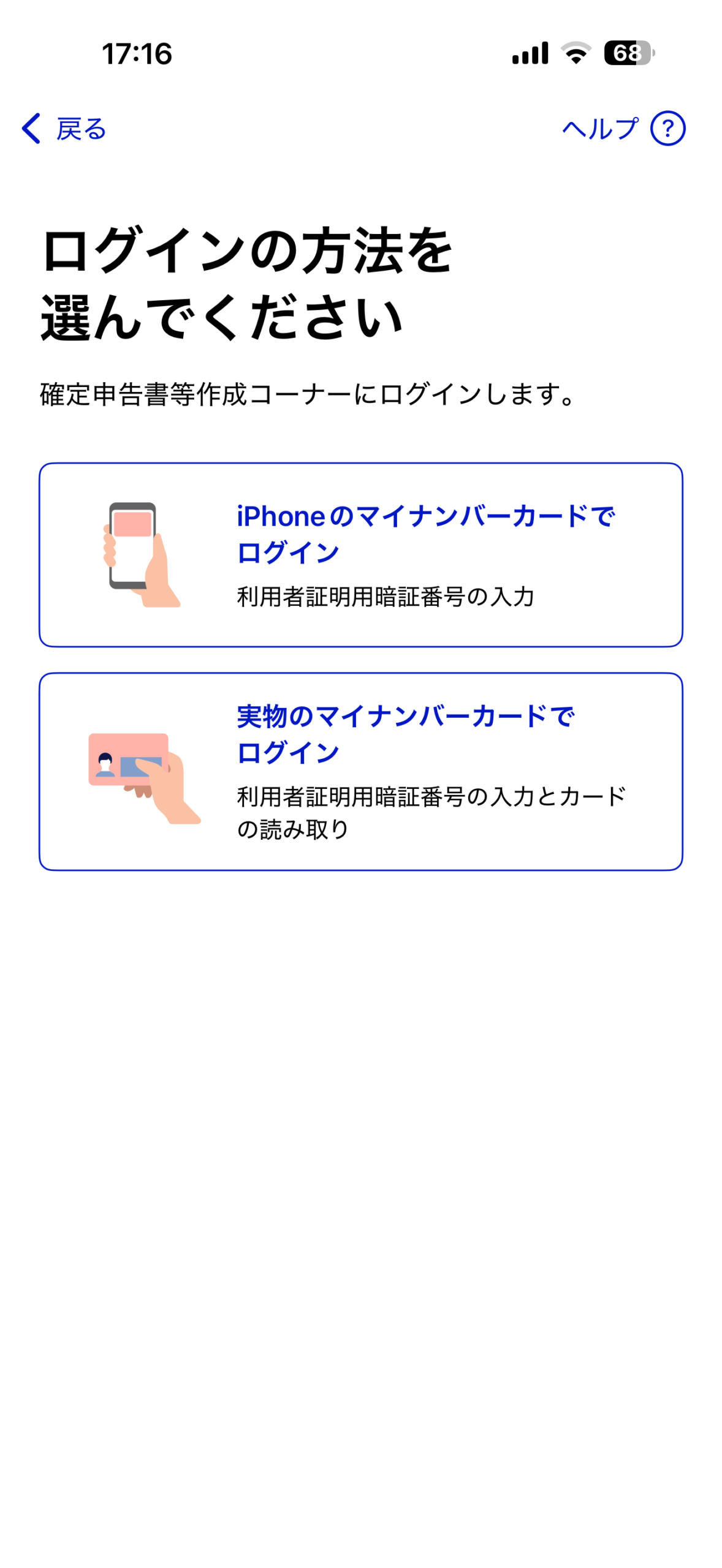This screenshot has height=1568, width=722.
Task: Select 実物のマイナンバーカードでログイン option
Action: click(x=360, y=771)
